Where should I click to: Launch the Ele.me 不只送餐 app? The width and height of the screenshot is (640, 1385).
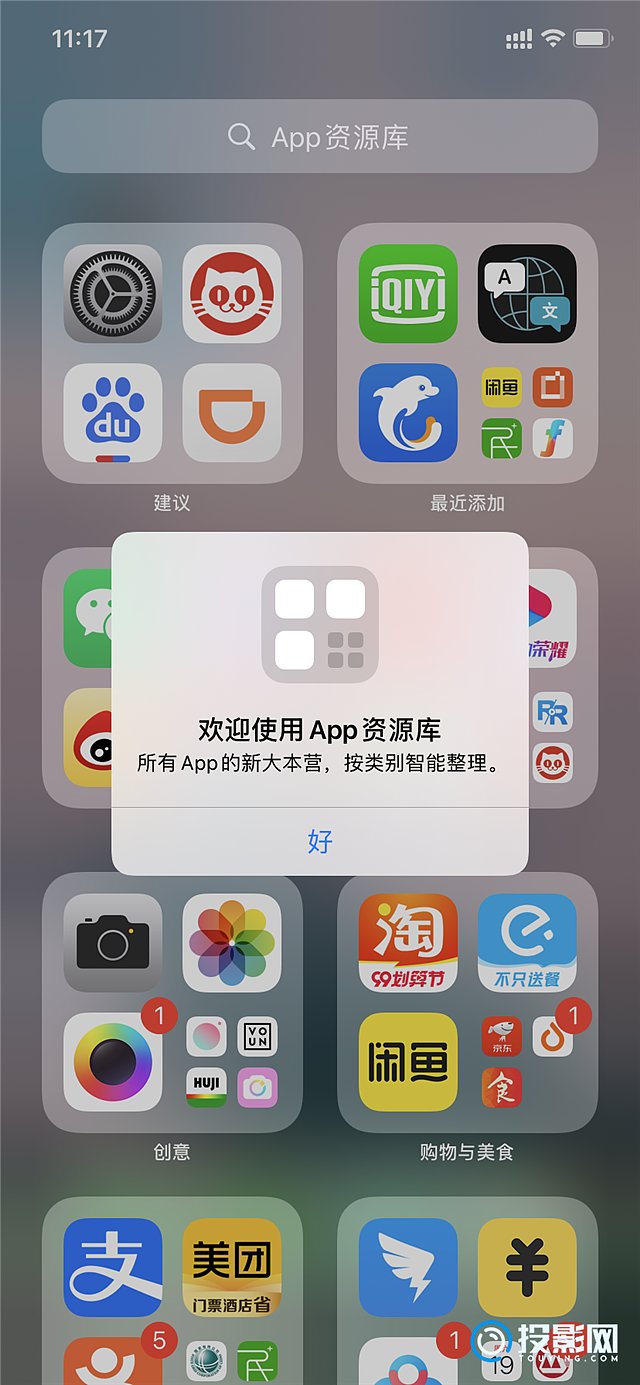pos(527,943)
